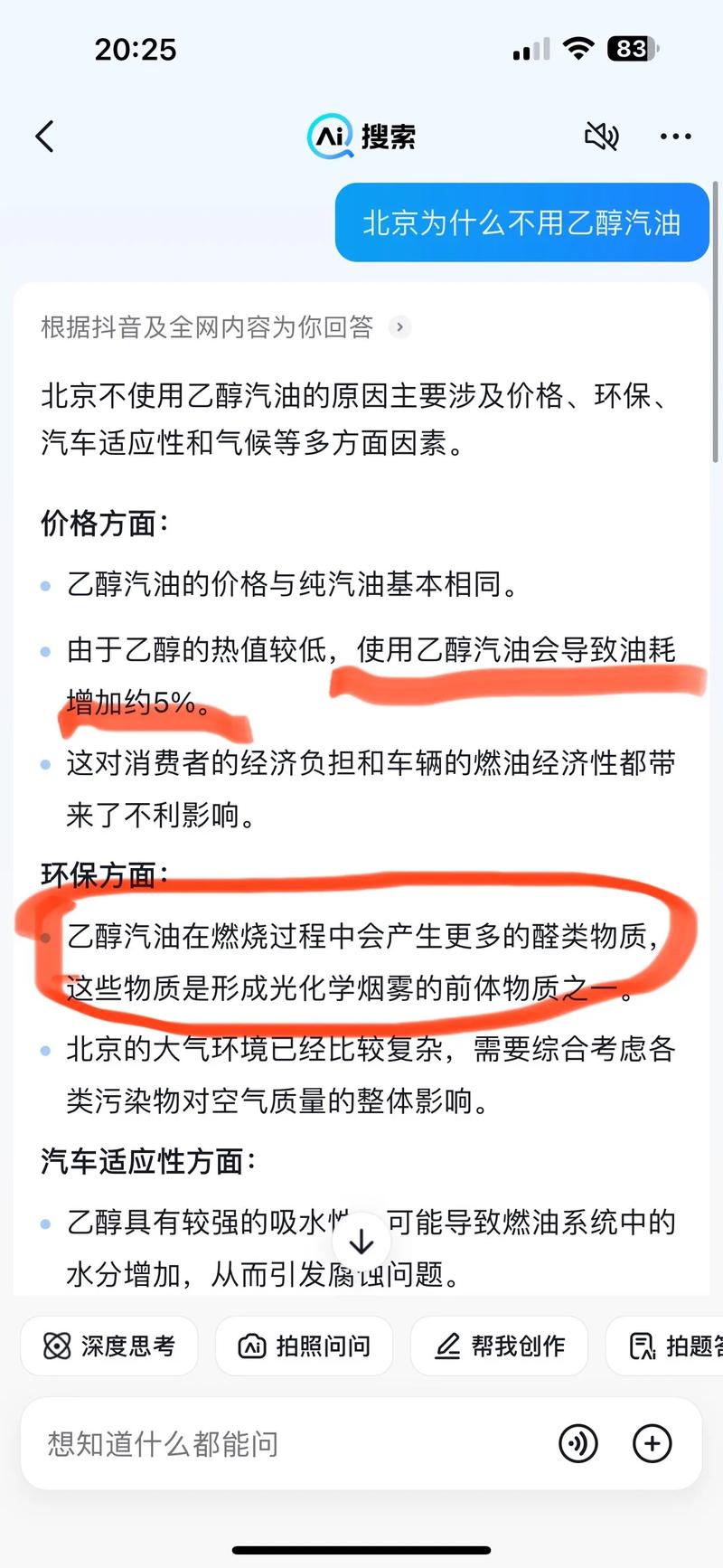Tap the 拍照问问 button label
This screenshot has height=1568, width=723.
click(325, 1346)
